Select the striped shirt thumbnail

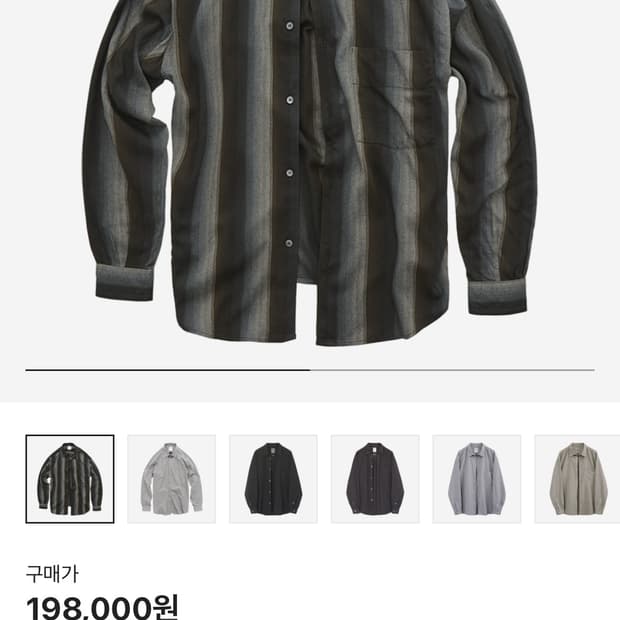(x=70, y=479)
